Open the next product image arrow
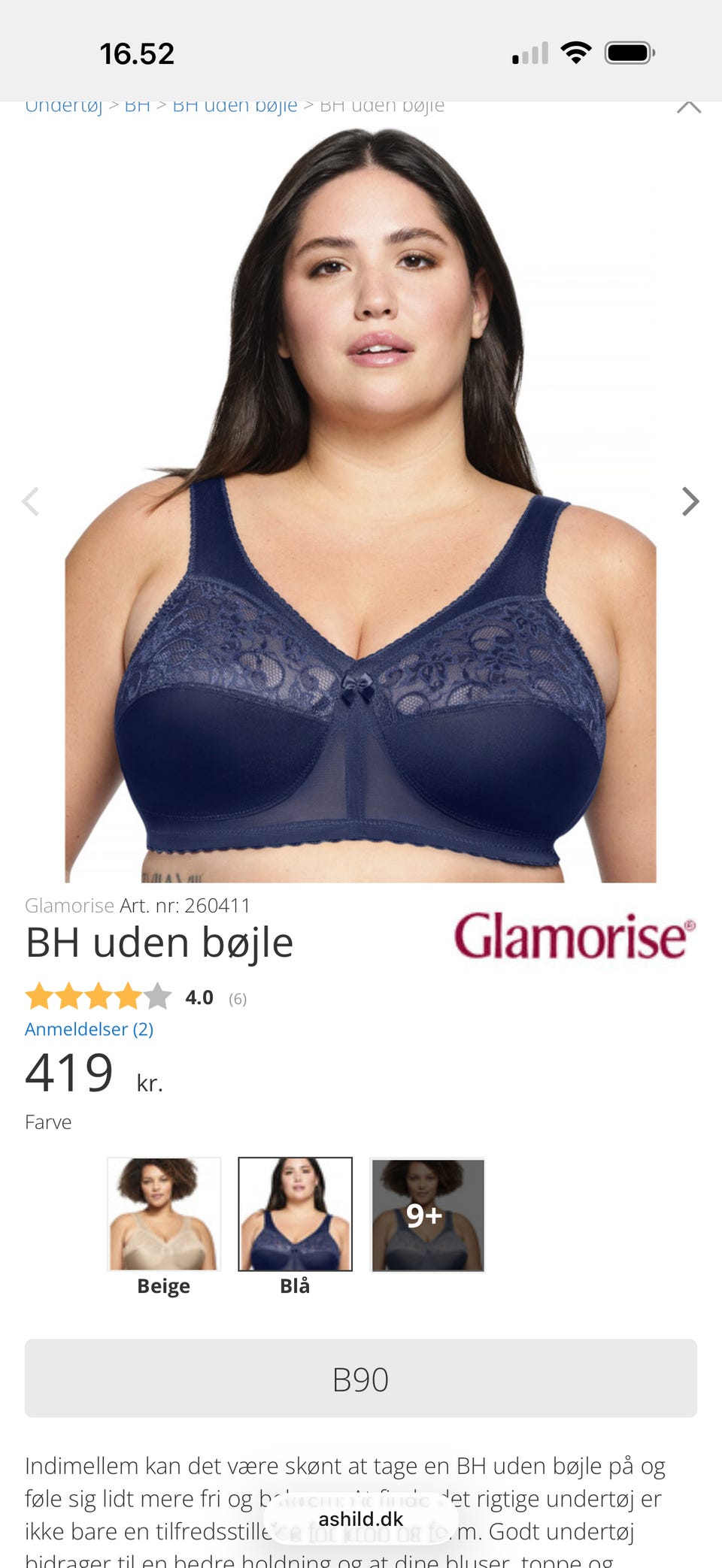The image size is (722, 1568). (689, 501)
